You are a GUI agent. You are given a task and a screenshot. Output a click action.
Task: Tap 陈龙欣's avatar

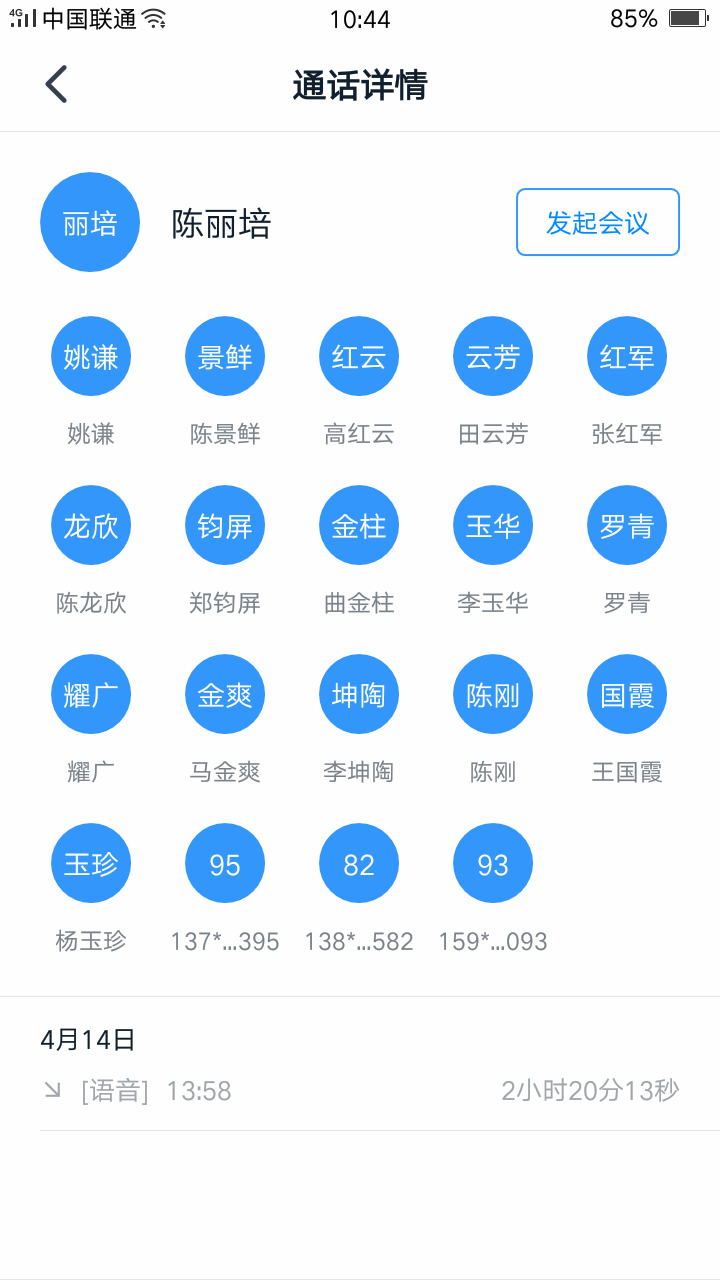(x=90, y=524)
